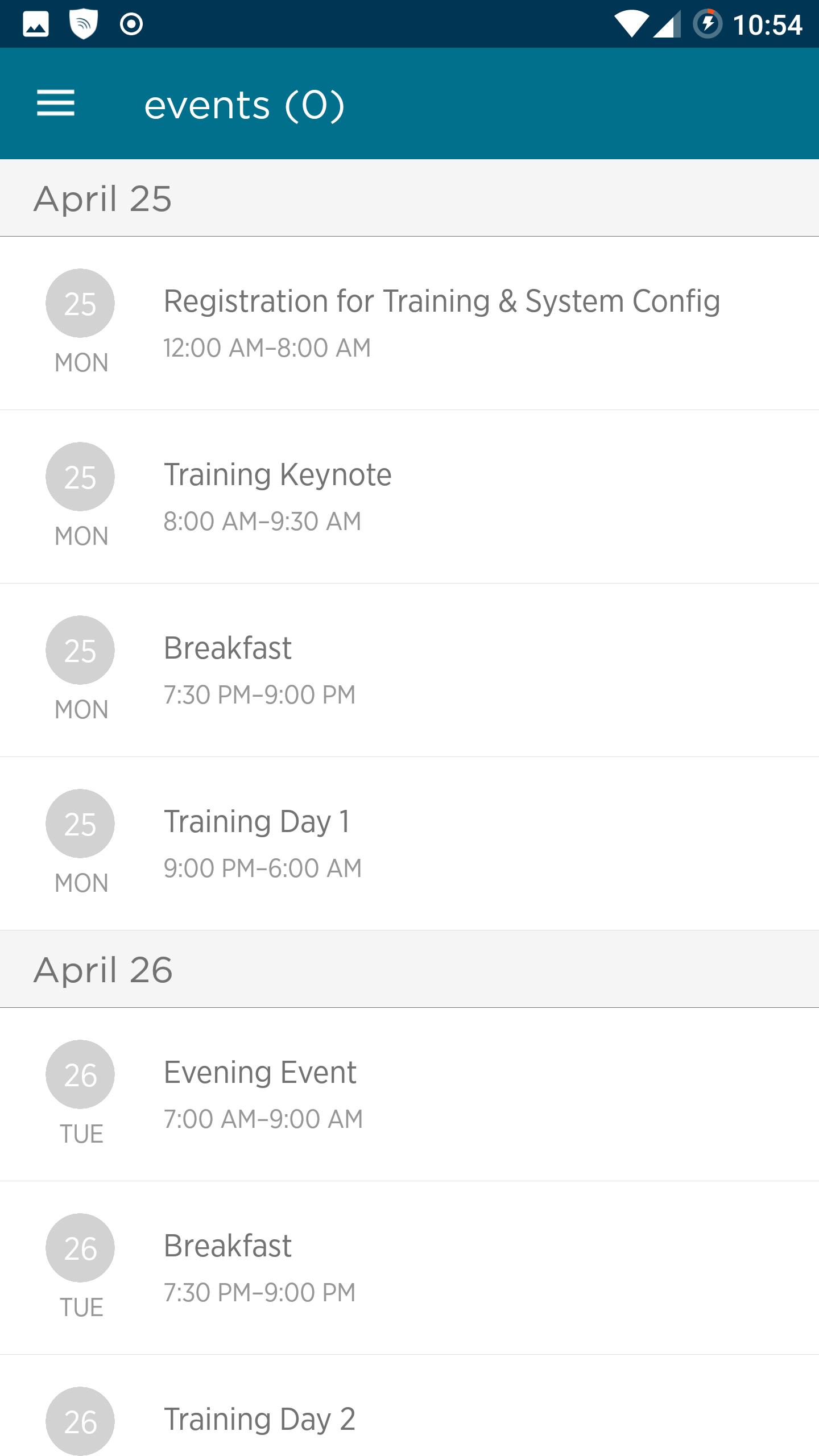Screen dimensions: 819x1456
Task: Open the navigation drawer menu
Action: (x=56, y=104)
